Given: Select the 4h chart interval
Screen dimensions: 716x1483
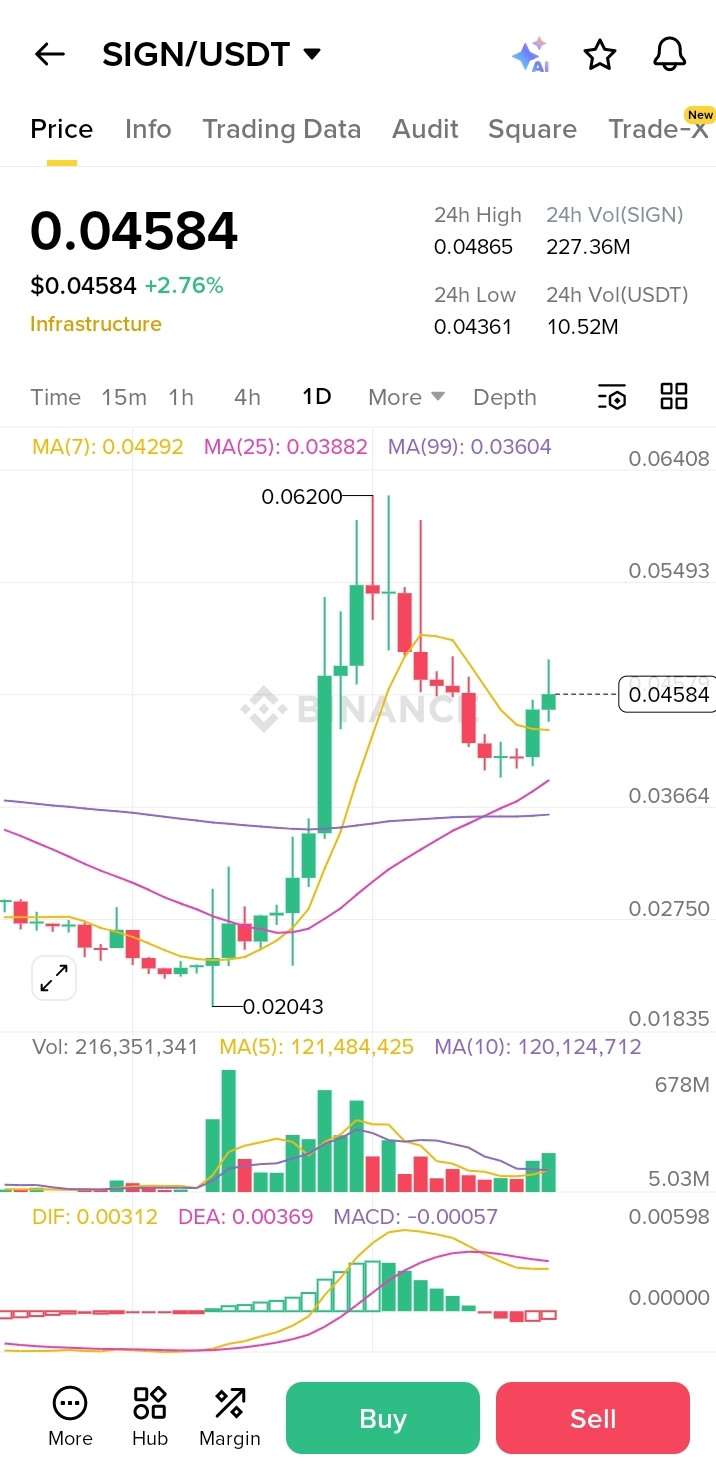Looking at the screenshot, I should [247, 397].
